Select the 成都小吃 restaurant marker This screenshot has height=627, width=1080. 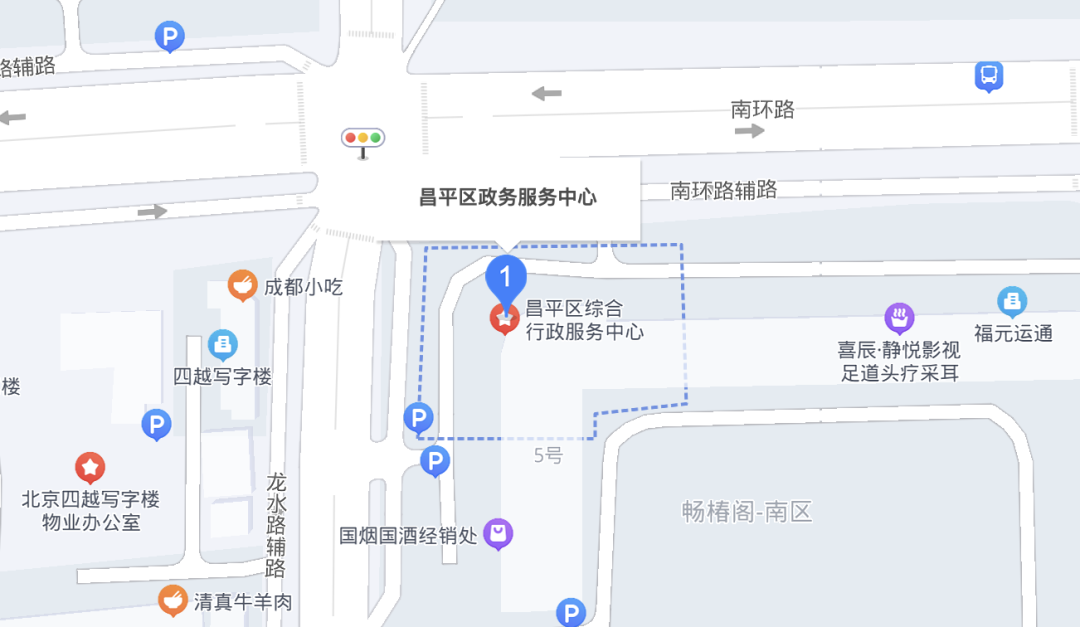click(x=241, y=286)
